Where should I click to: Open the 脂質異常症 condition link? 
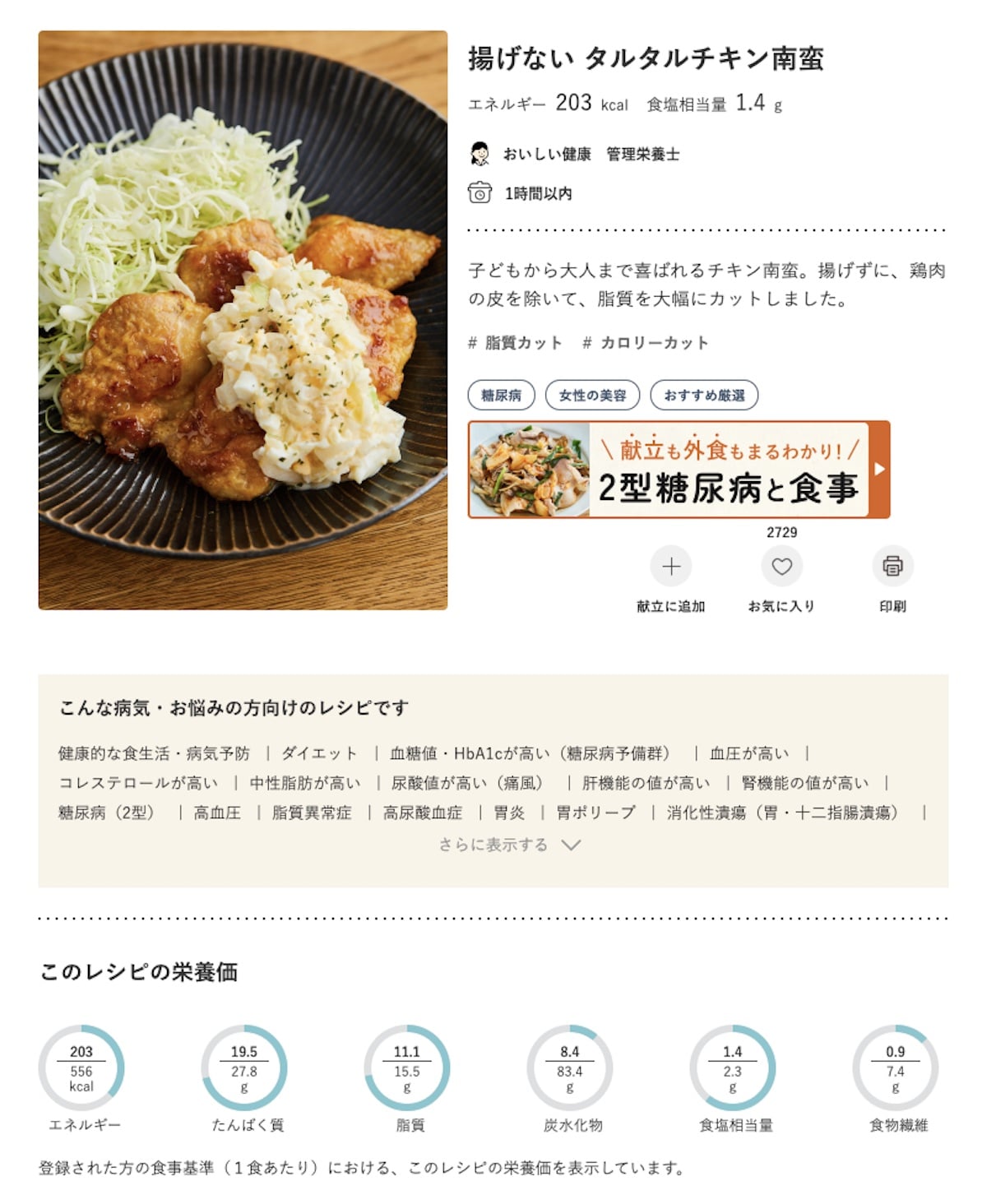(312, 813)
